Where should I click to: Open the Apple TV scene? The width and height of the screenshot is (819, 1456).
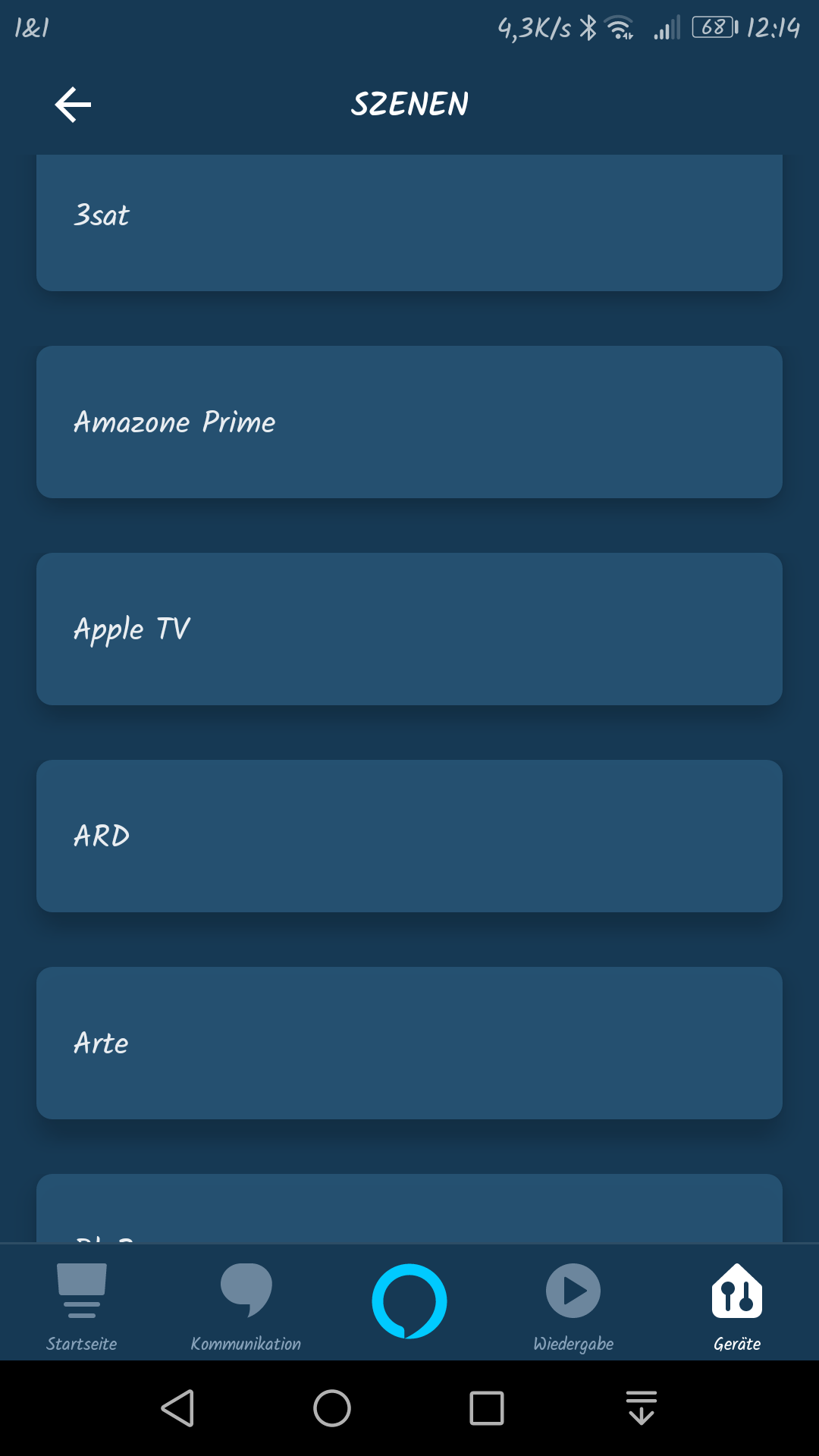point(409,629)
